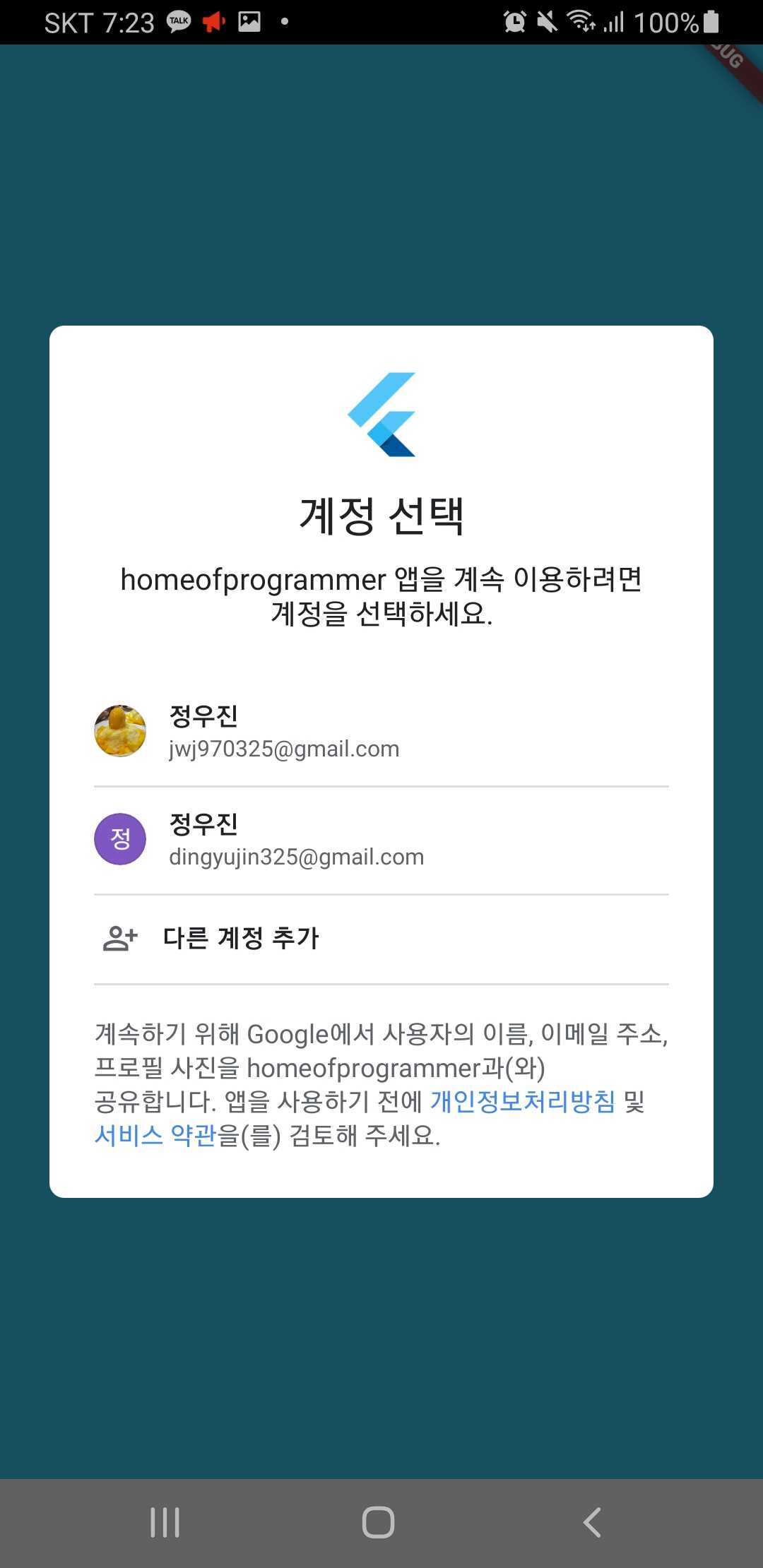Image resolution: width=763 pixels, height=1568 pixels.
Task: Tap the battery icon showing 100%
Action: tap(710, 21)
